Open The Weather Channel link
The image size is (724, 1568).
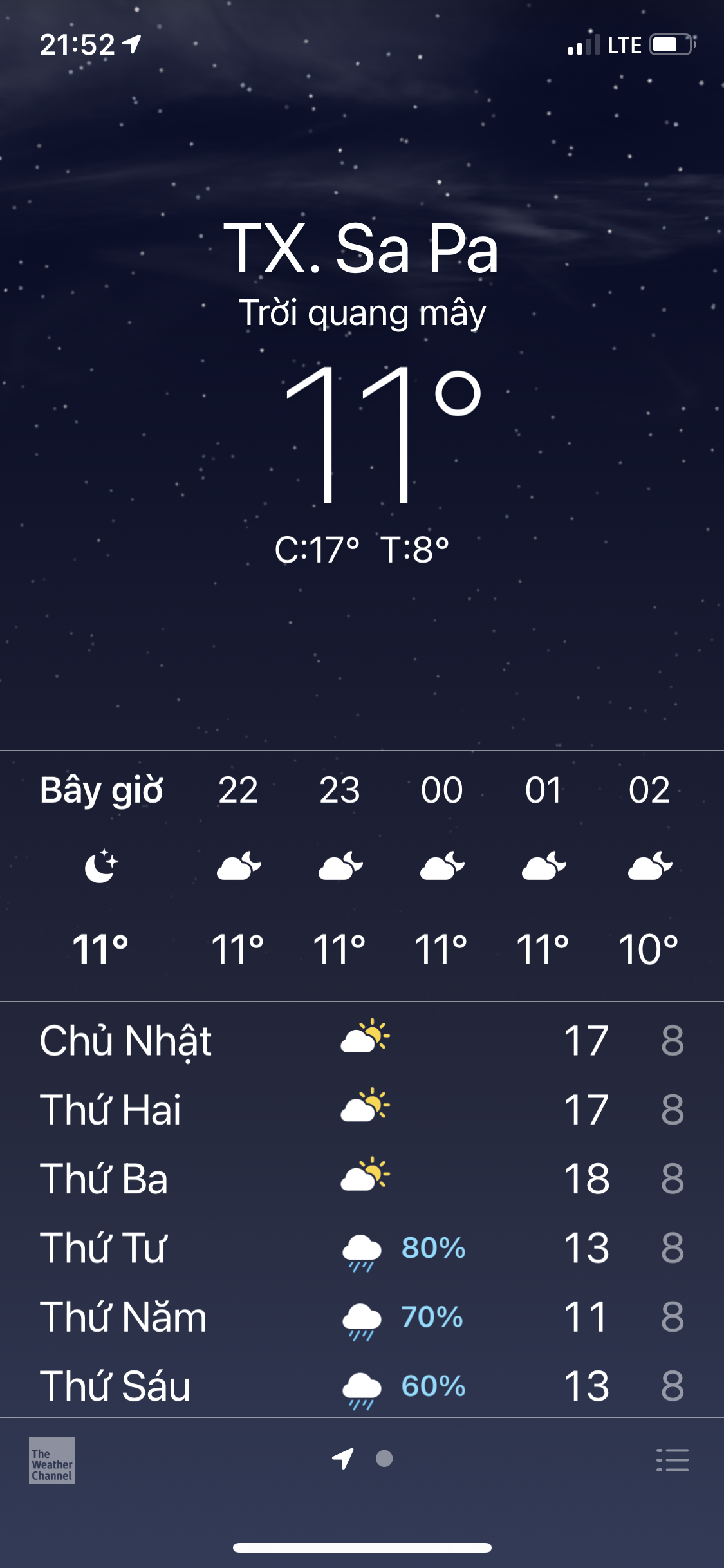(x=51, y=1460)
